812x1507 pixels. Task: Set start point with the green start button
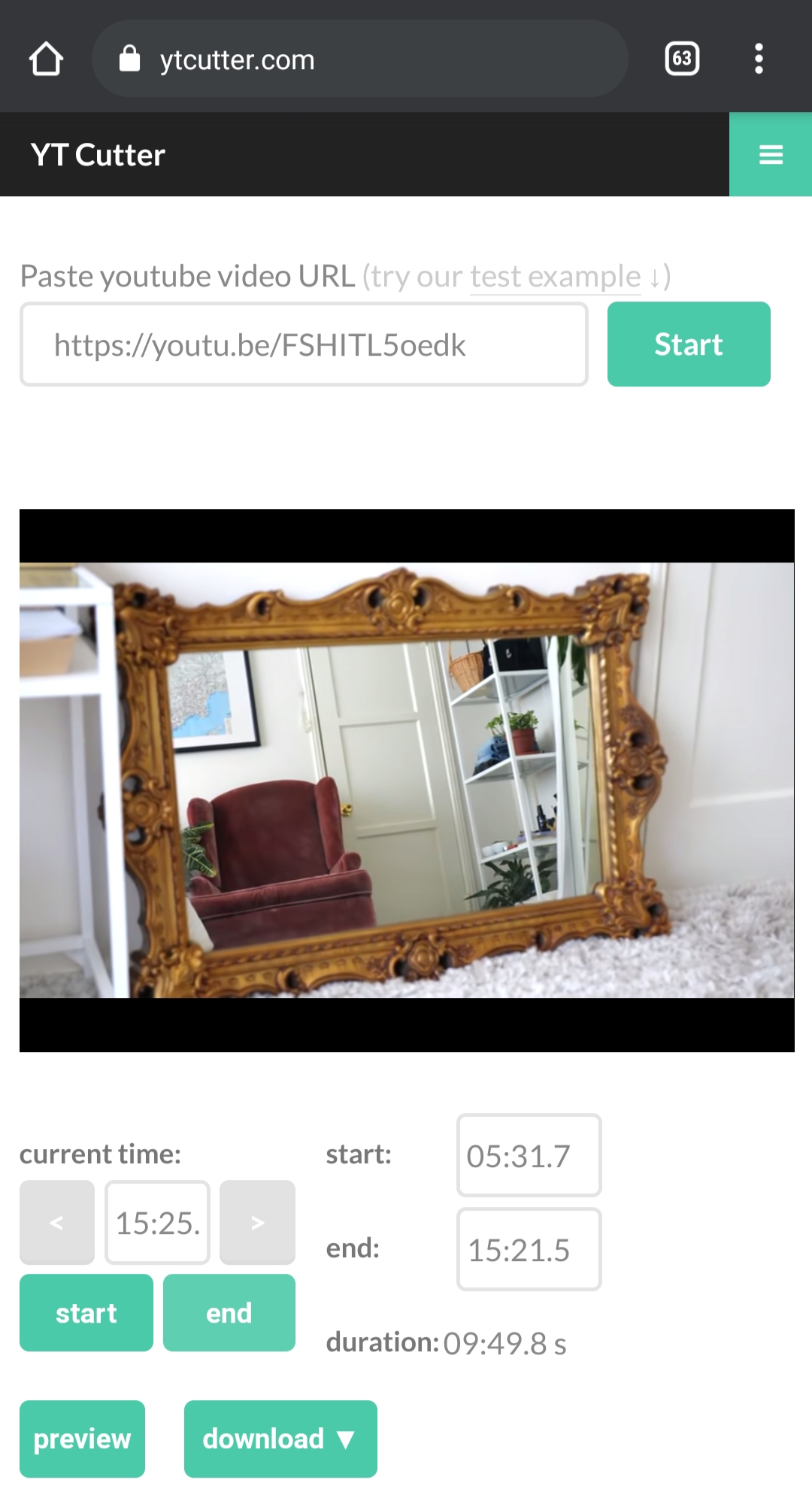(86, 1313)
